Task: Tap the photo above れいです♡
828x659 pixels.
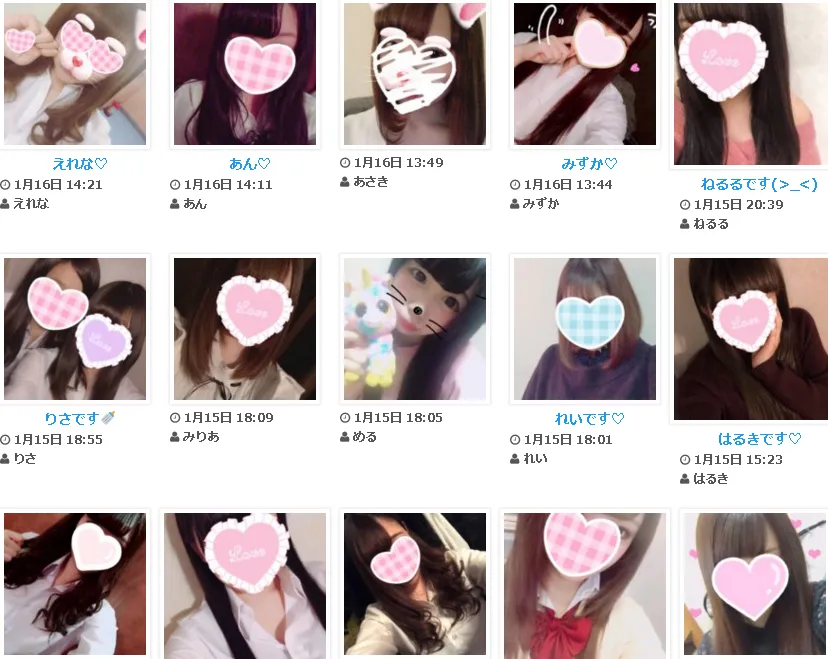Action: pyautogui.click(x=585, y=329)
